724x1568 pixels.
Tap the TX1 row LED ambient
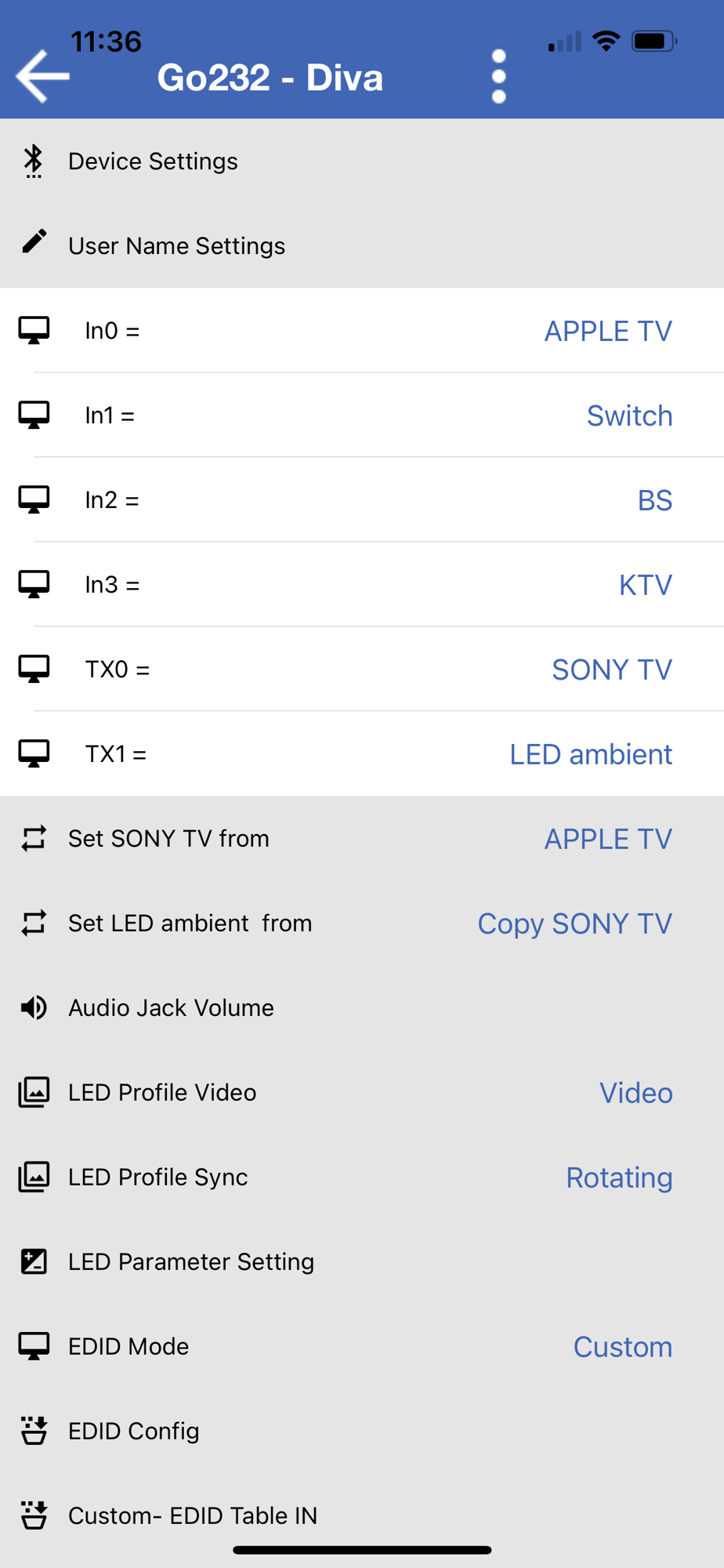pyautogui.click(x=590, y=754)
